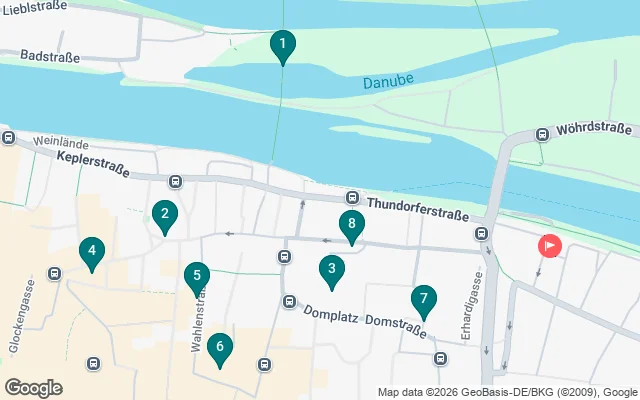Tap map marker number 4
Viewport: 640px width, 400px height.
92,251
